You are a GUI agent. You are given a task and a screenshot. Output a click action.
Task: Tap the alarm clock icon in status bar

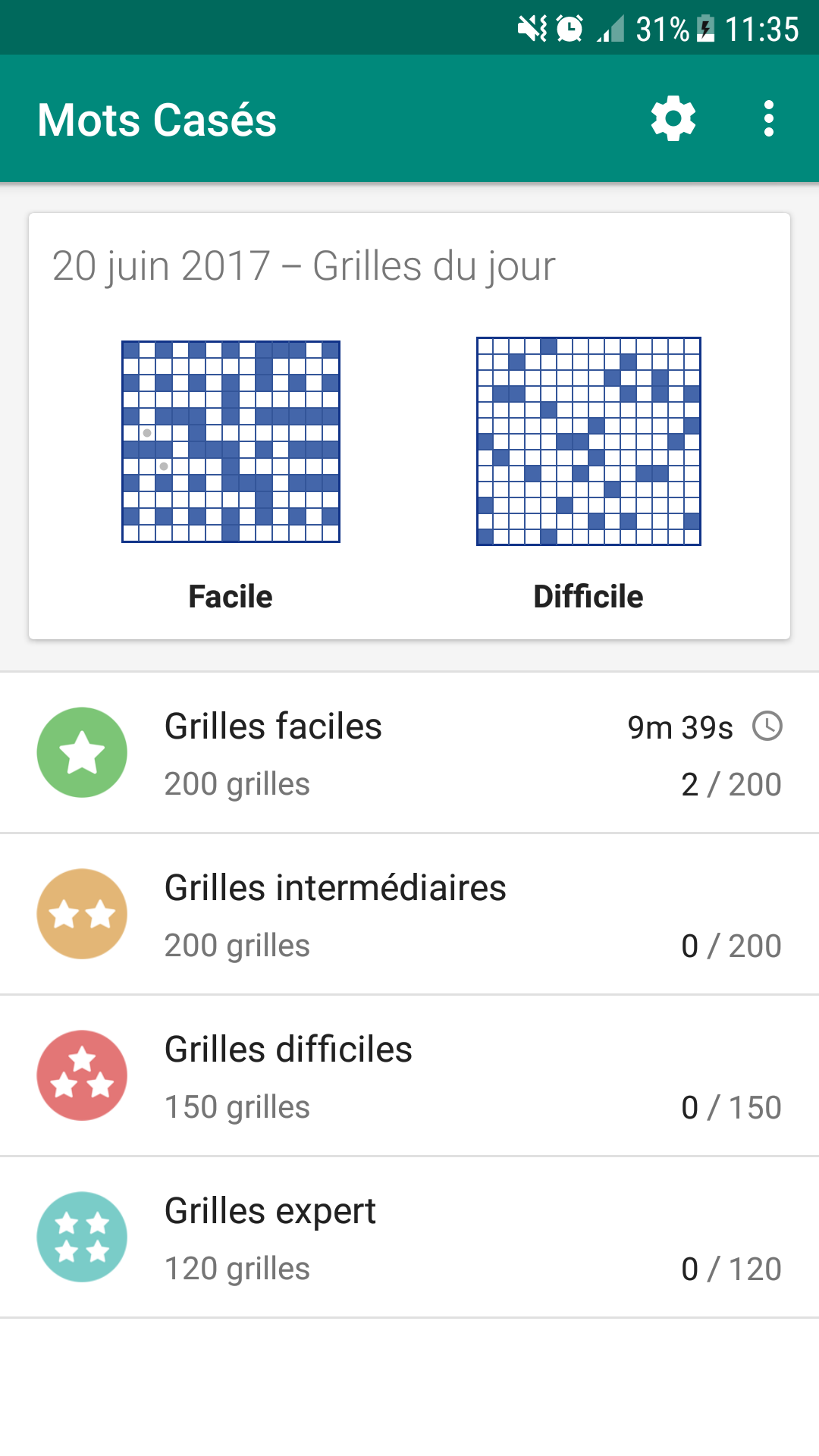click(567, 28)
